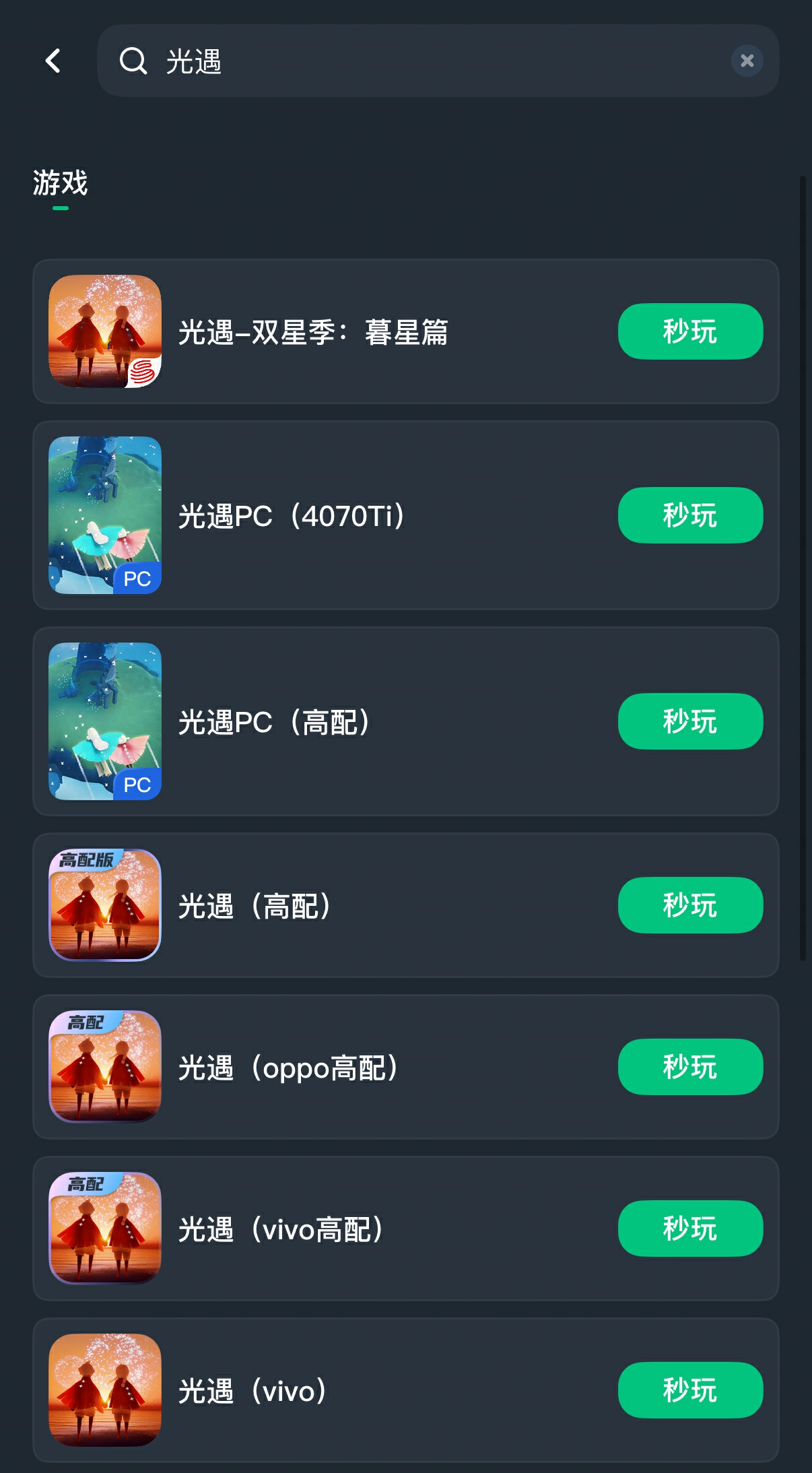Screen dimensions: 812x1473
Task: Clear the search text 光遇
Action: (x=747, y=61)
